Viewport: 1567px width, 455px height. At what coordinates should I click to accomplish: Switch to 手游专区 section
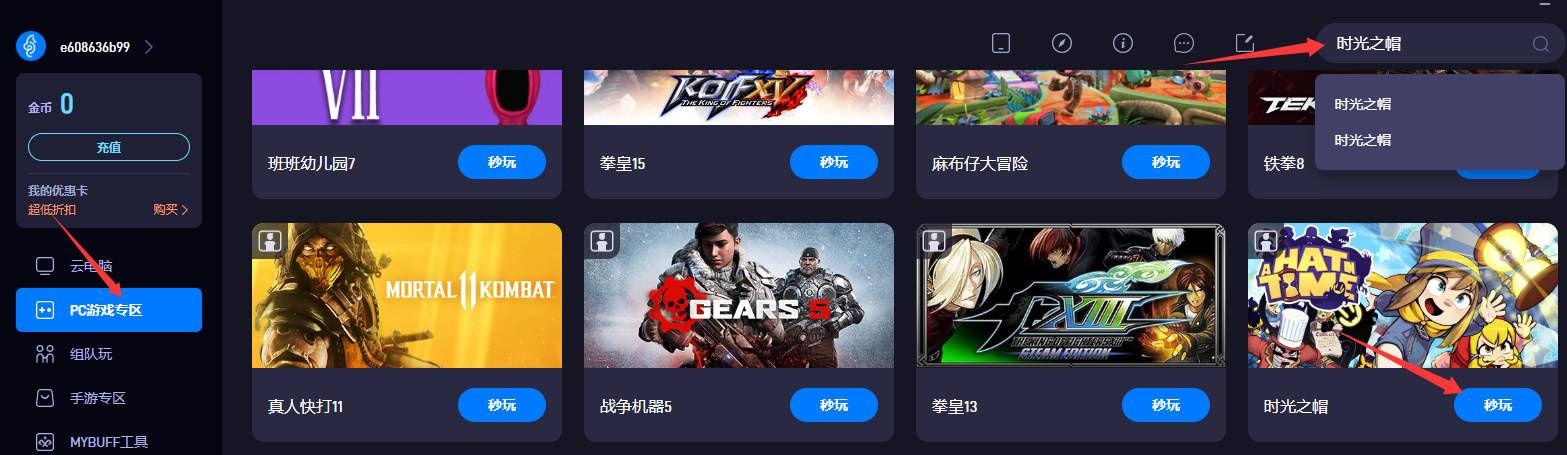(x=97, y=398)
